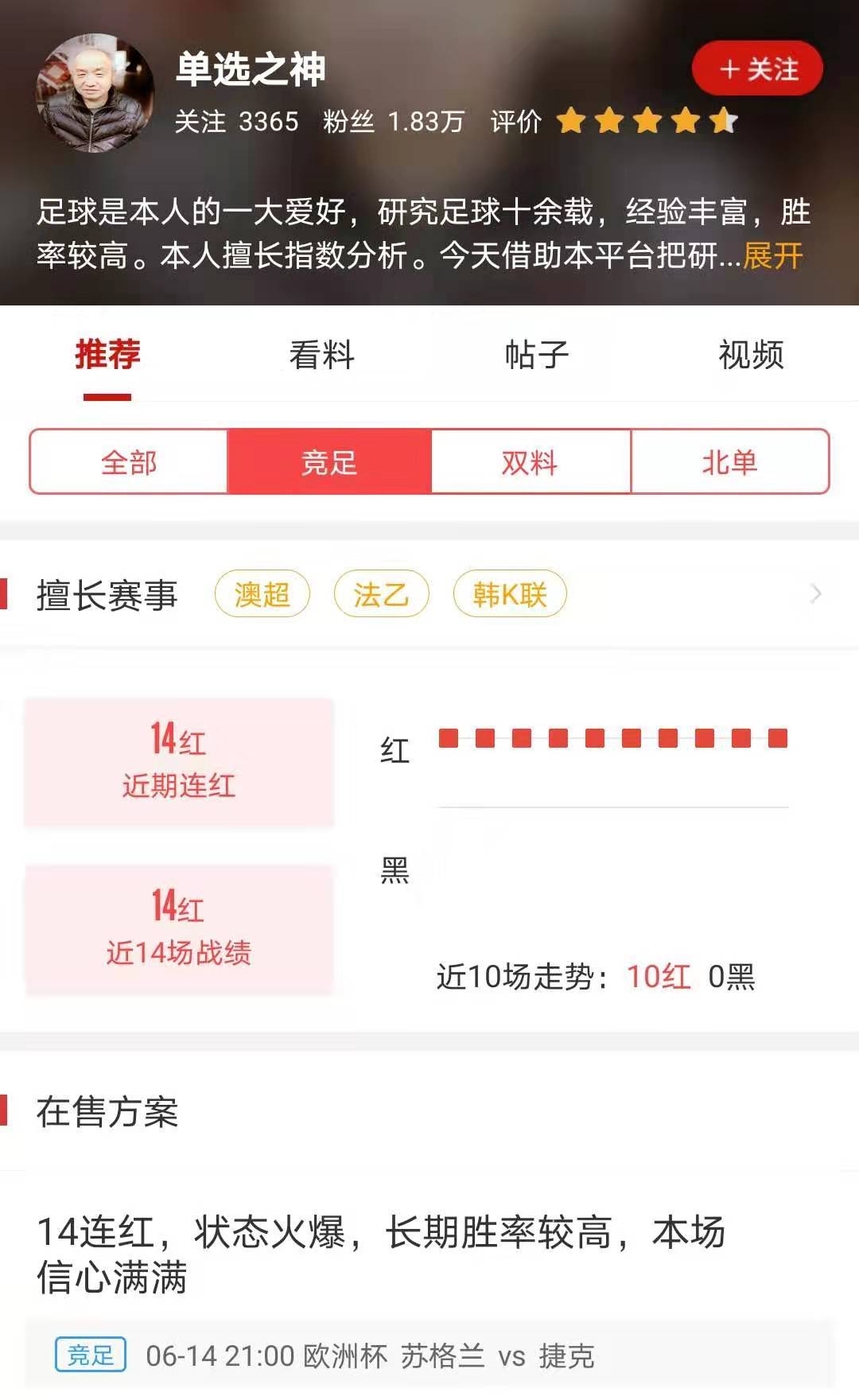Select the 双料 filter segment
This screenshot has height=1400, width=859.
point(531,462)
